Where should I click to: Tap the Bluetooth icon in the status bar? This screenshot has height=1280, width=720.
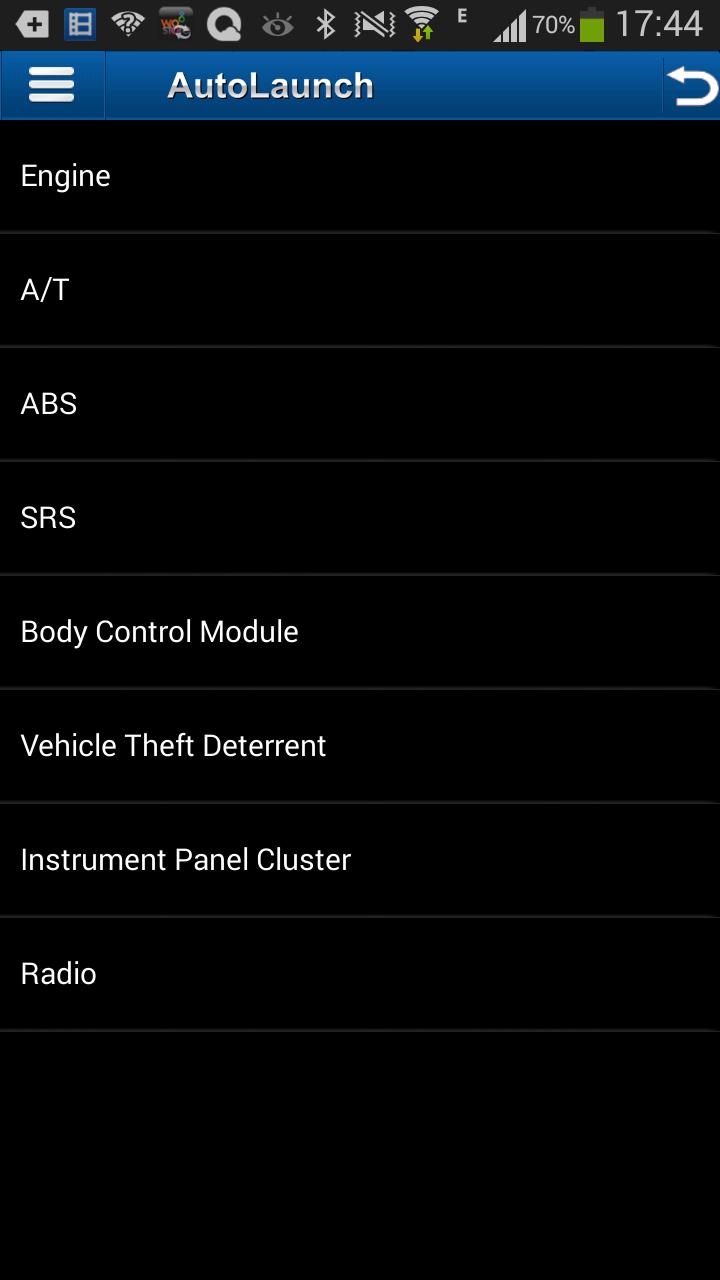pos(323,23)
